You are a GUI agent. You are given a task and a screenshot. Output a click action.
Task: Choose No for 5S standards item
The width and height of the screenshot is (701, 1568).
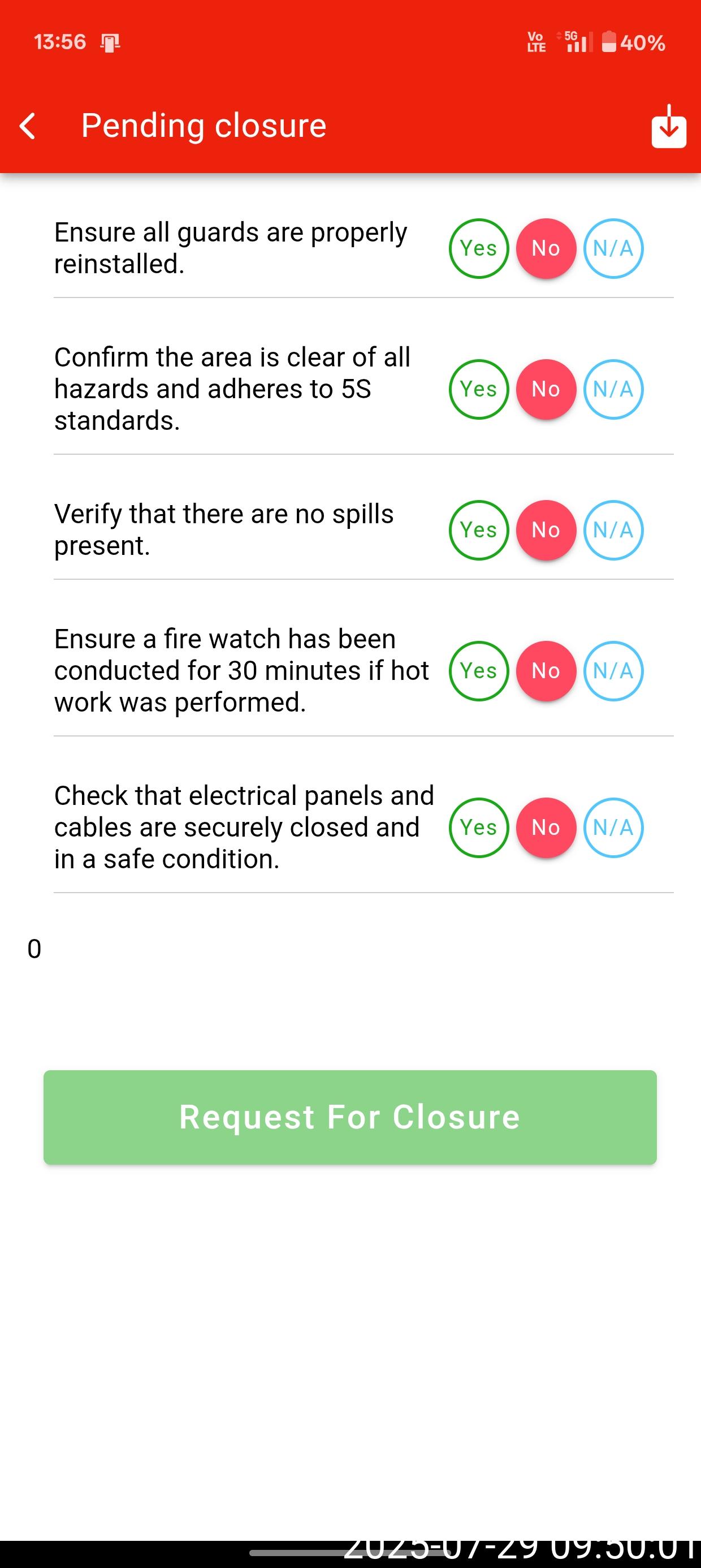coord(546,390)
